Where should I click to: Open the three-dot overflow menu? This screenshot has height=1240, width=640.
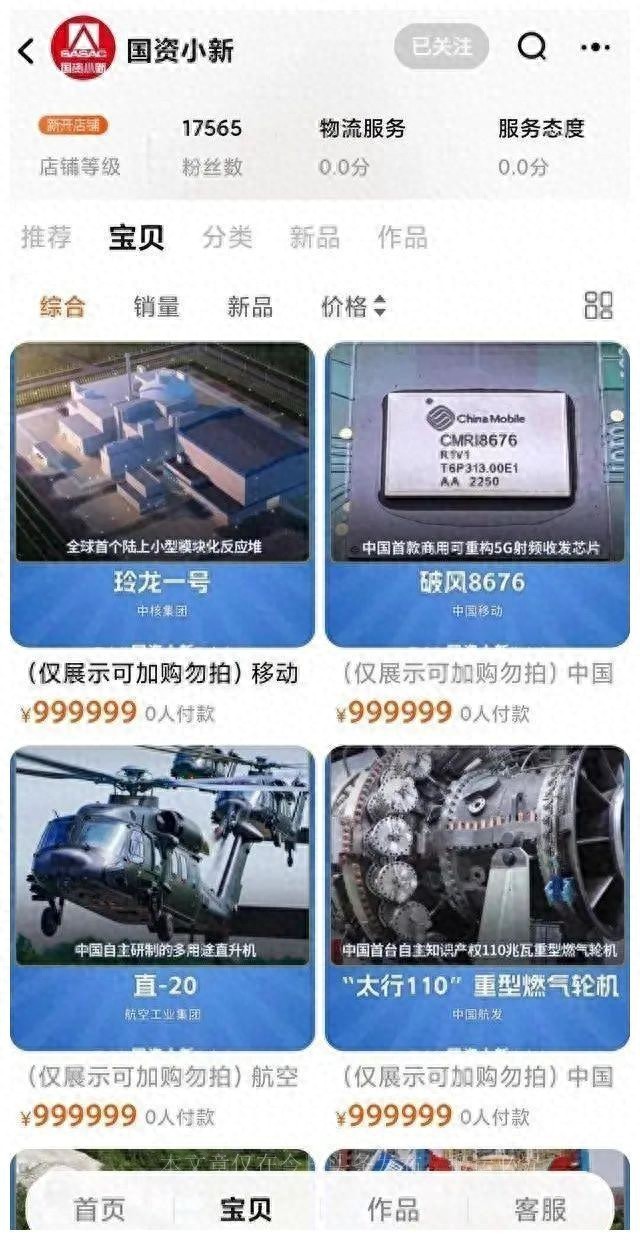(x=595, y=47)
